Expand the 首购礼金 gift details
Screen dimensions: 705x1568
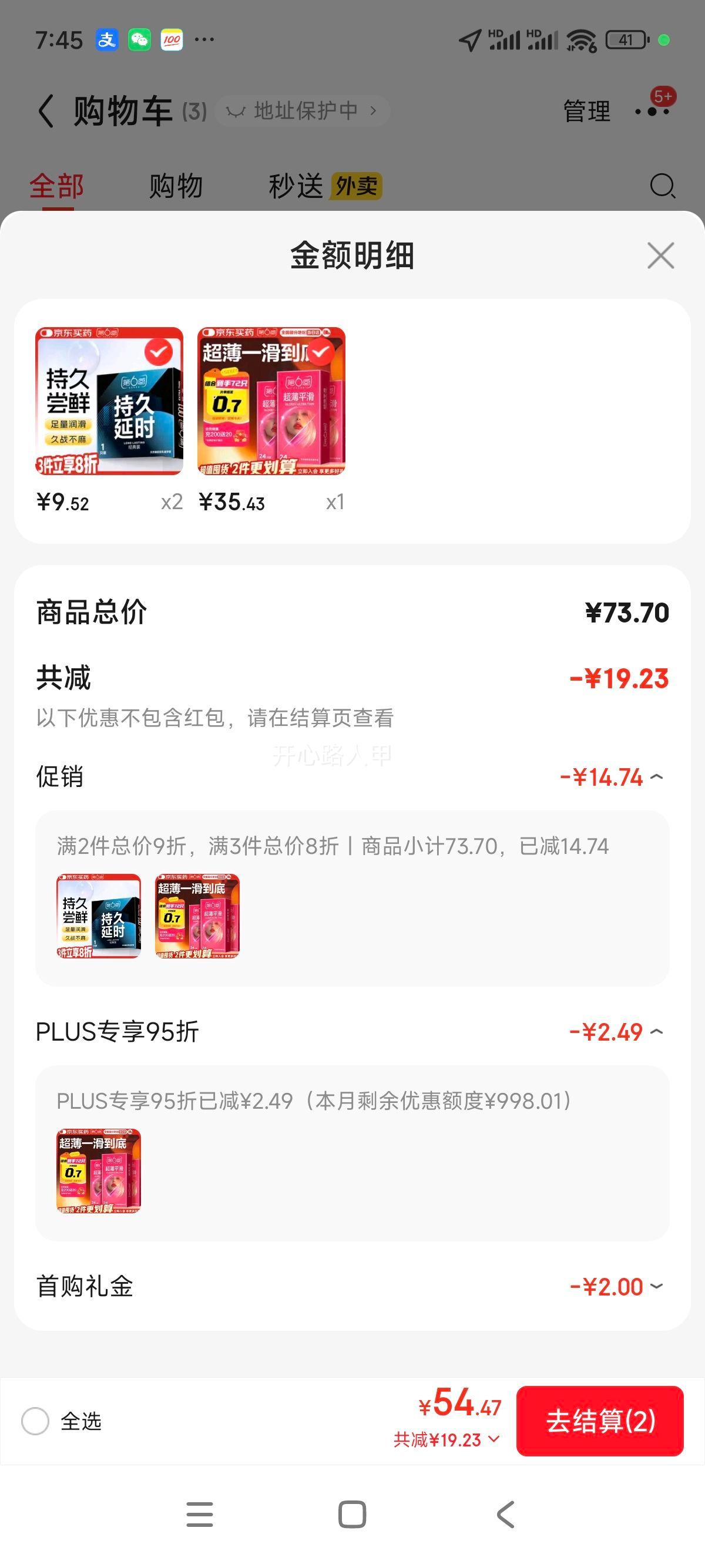(x=657, y=1286)
